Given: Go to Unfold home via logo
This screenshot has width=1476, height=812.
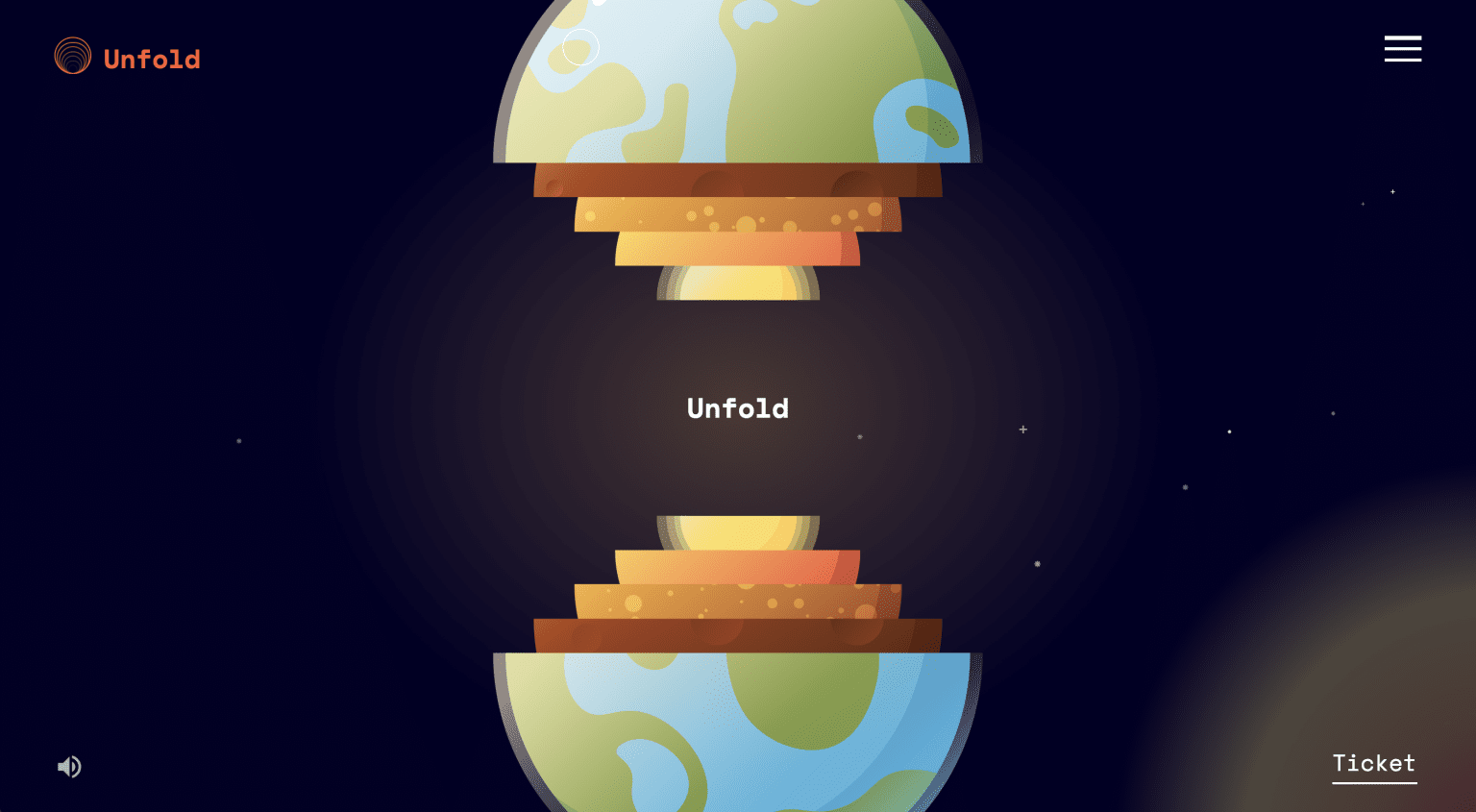Looking at the screenshot, I should [127, 58].
